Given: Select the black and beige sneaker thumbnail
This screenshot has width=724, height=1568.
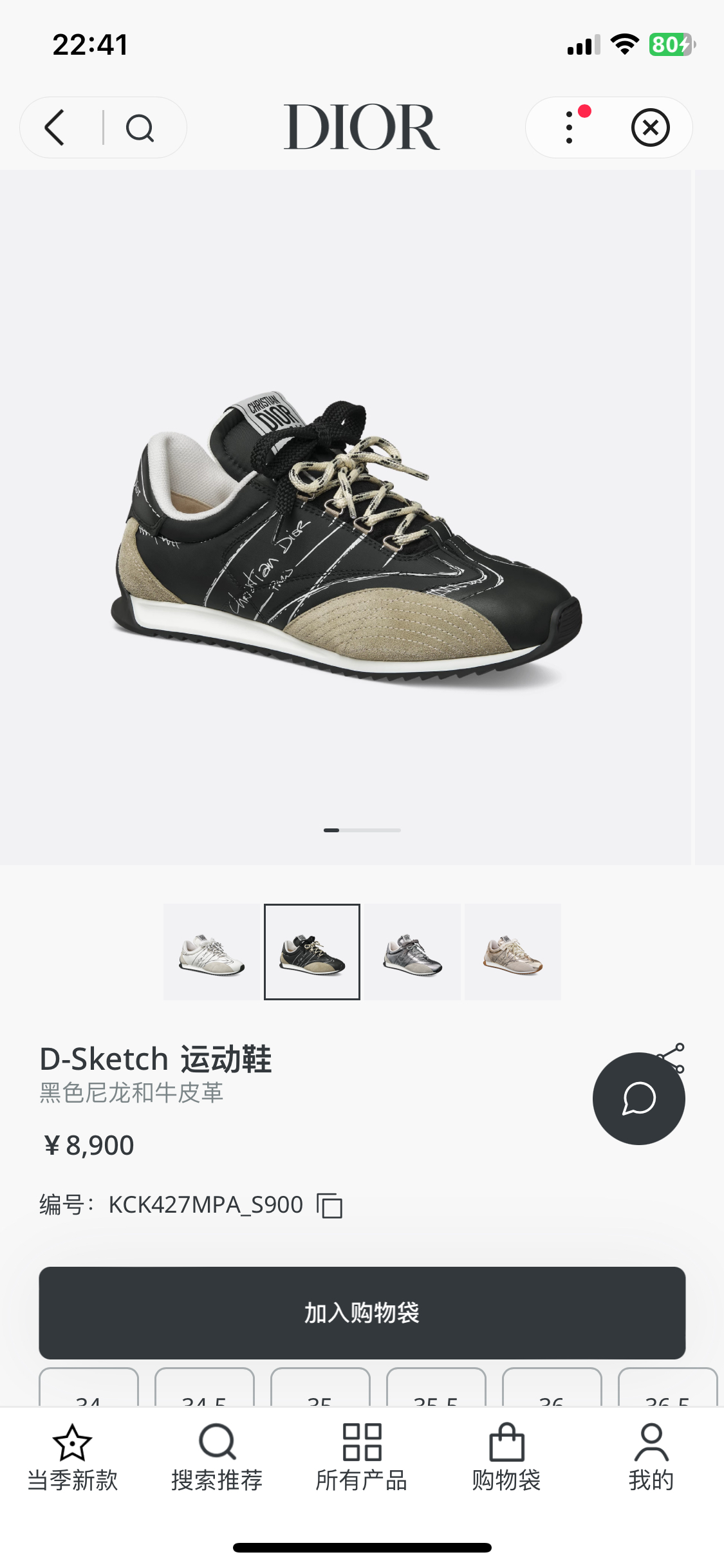Looking at the screenshot, I should click(312, 952).
